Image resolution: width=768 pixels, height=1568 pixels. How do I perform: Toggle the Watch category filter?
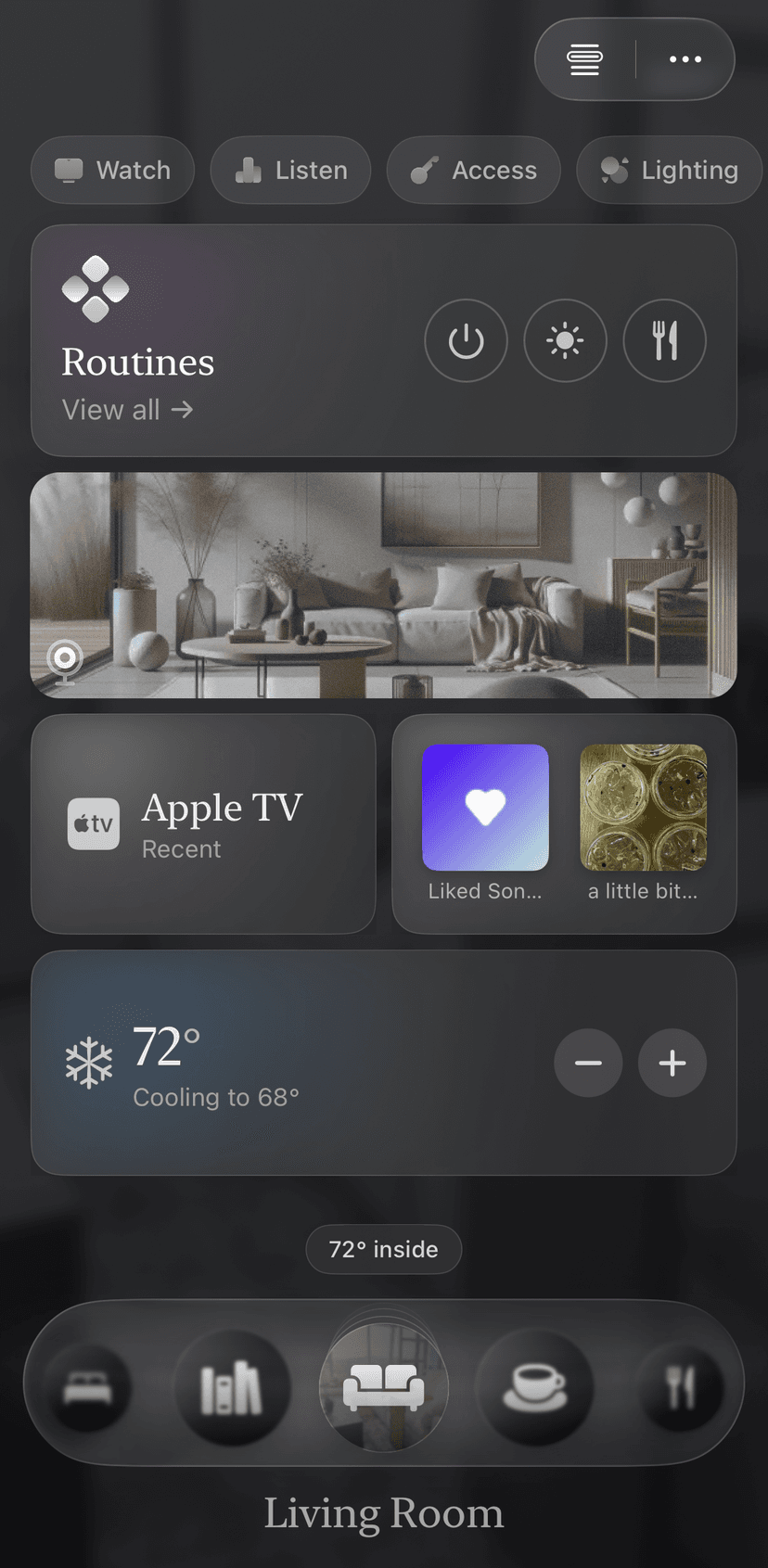(112, 170)
